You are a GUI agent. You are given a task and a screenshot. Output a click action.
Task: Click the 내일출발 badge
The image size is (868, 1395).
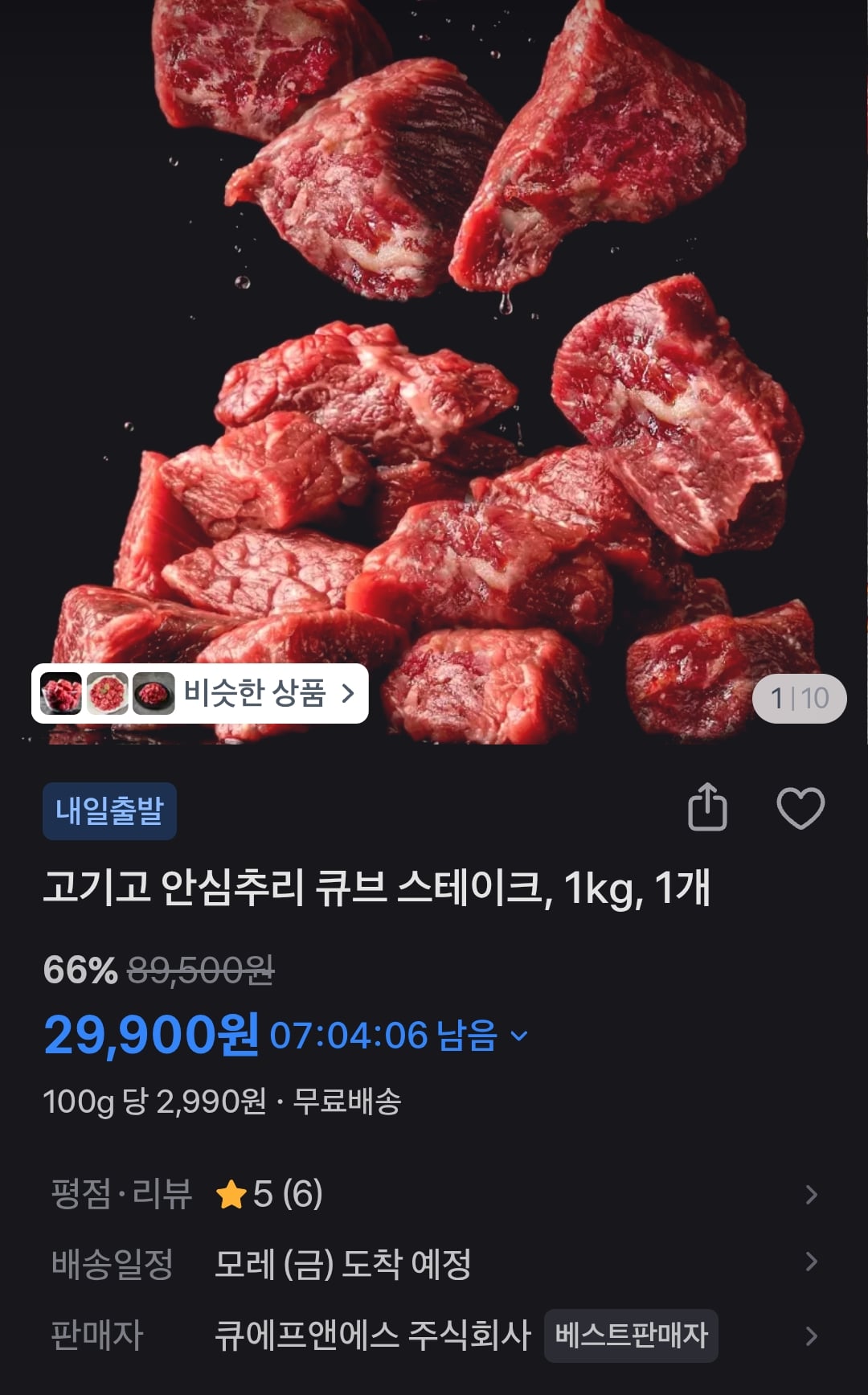108,811
